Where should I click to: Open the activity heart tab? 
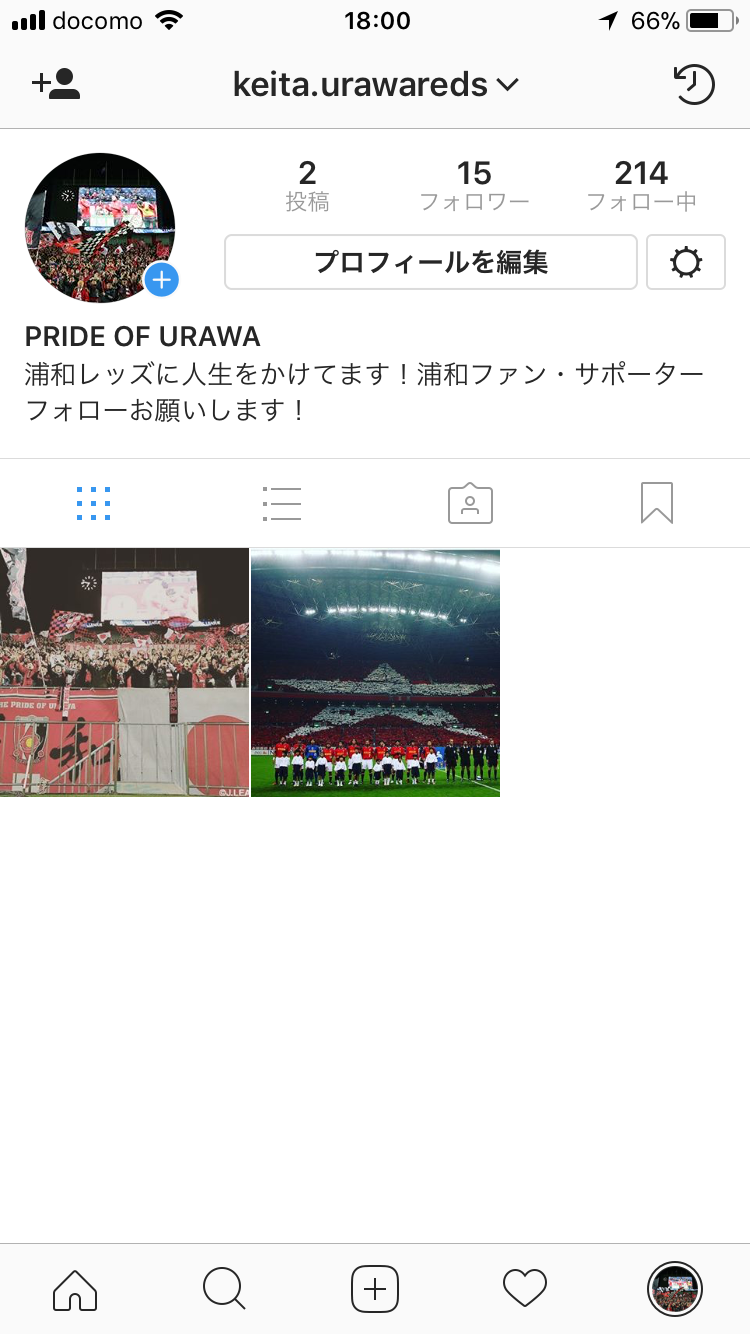coord(525,1289)
